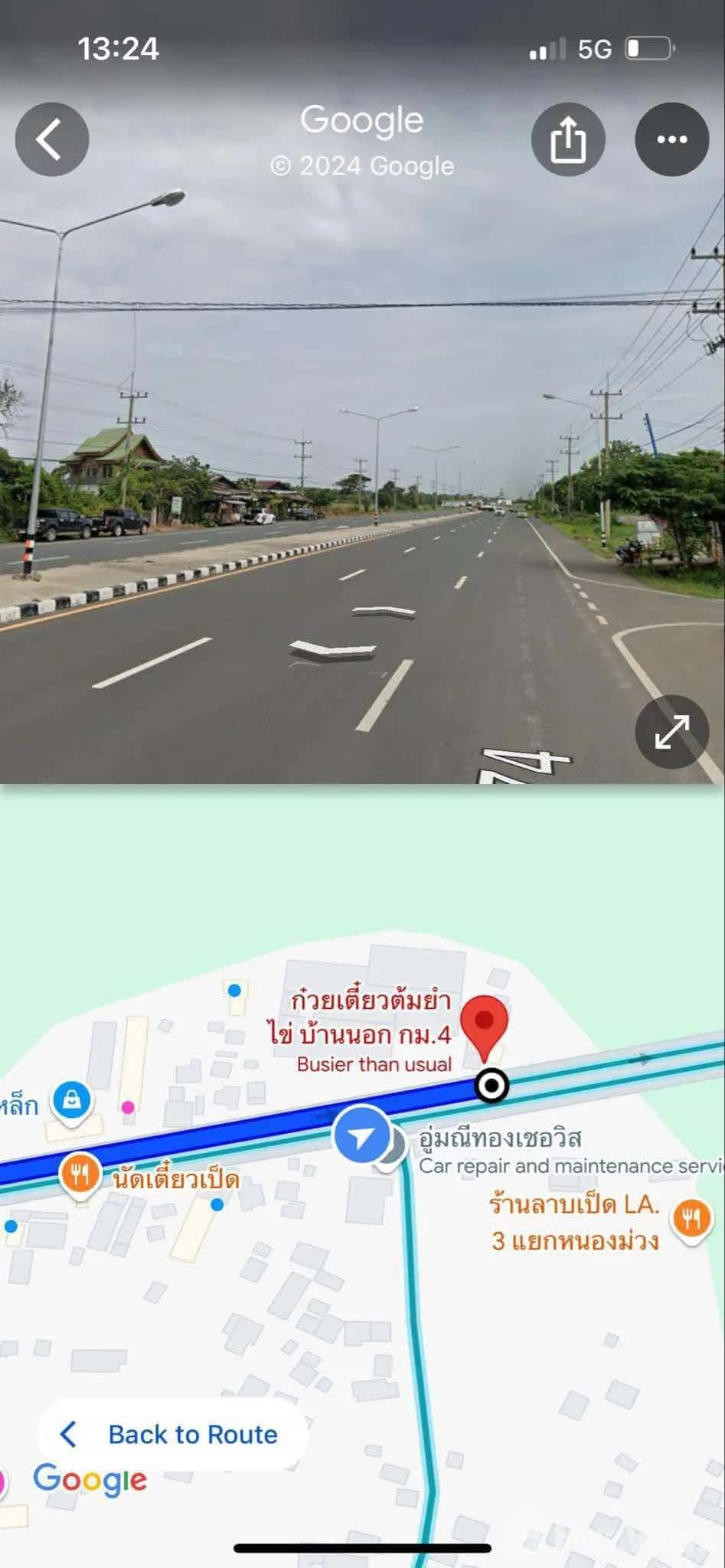The image size is (725, 1568).
Task: Open the share sheet icon
Action: 569,139
